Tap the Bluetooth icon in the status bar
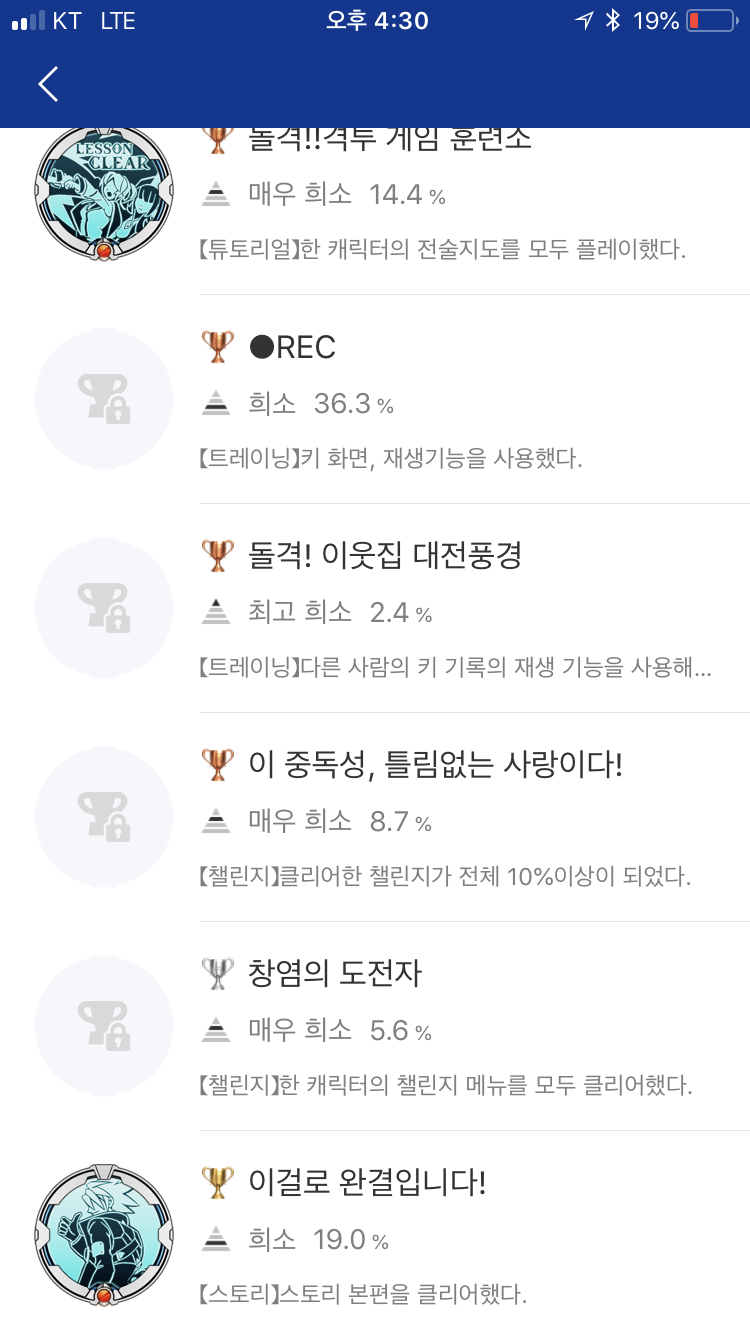Screen dimensions: 750x1334 (x=614, y=17)
